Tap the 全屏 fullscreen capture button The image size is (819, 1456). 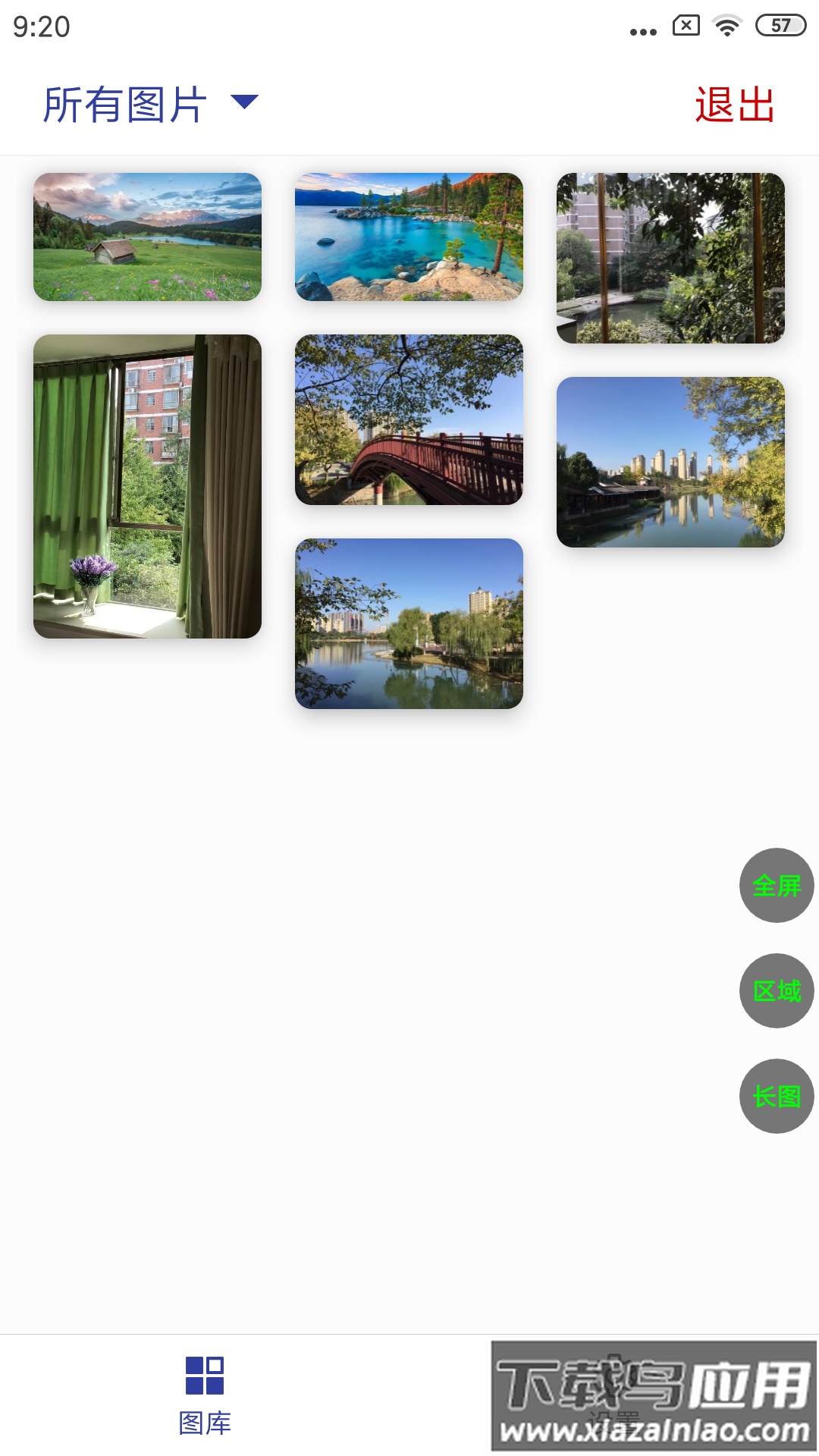pyautogui.click(x=776, y=885)
